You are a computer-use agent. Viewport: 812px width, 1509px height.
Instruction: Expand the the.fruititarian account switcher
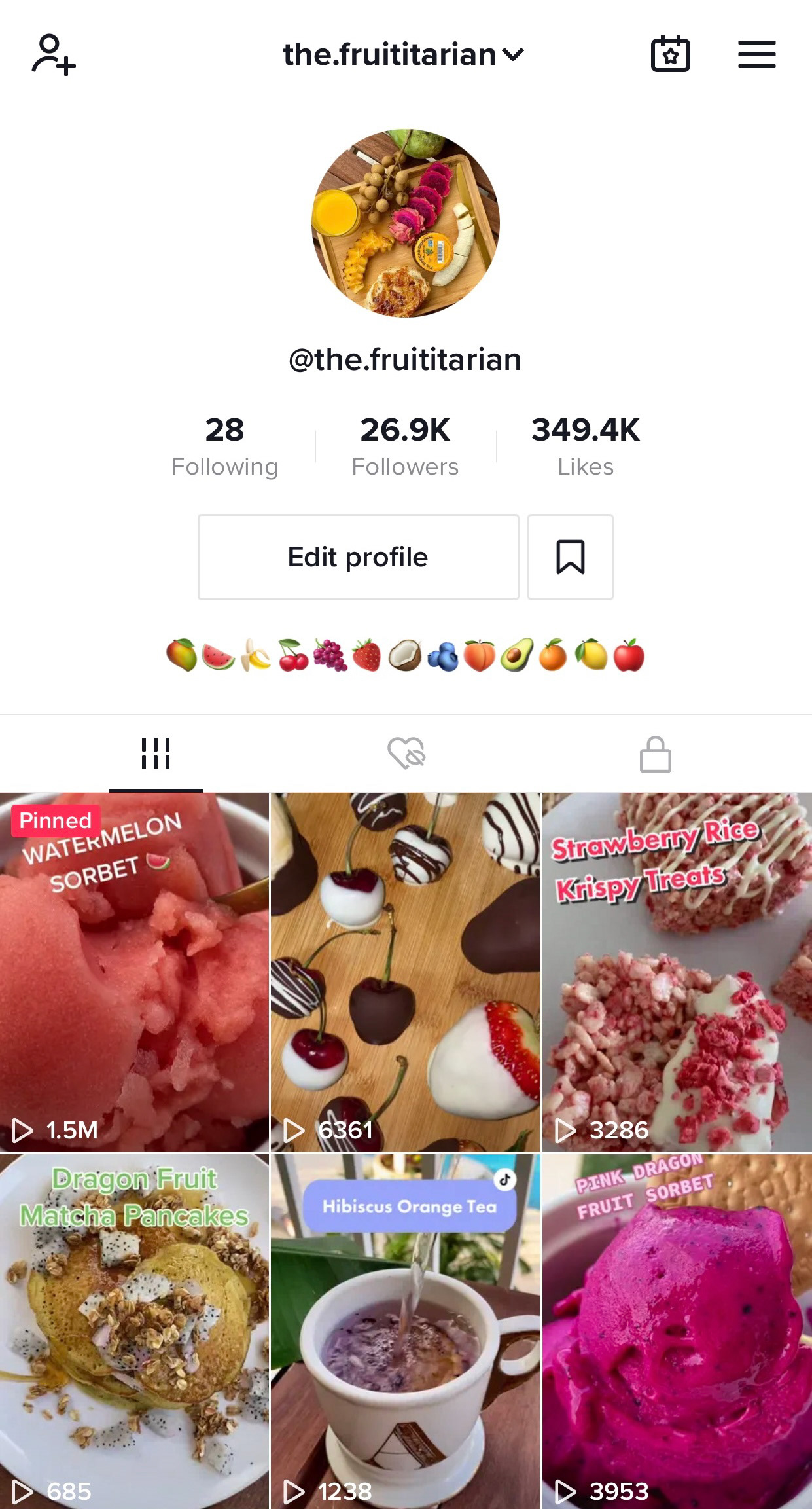point(404,54)
